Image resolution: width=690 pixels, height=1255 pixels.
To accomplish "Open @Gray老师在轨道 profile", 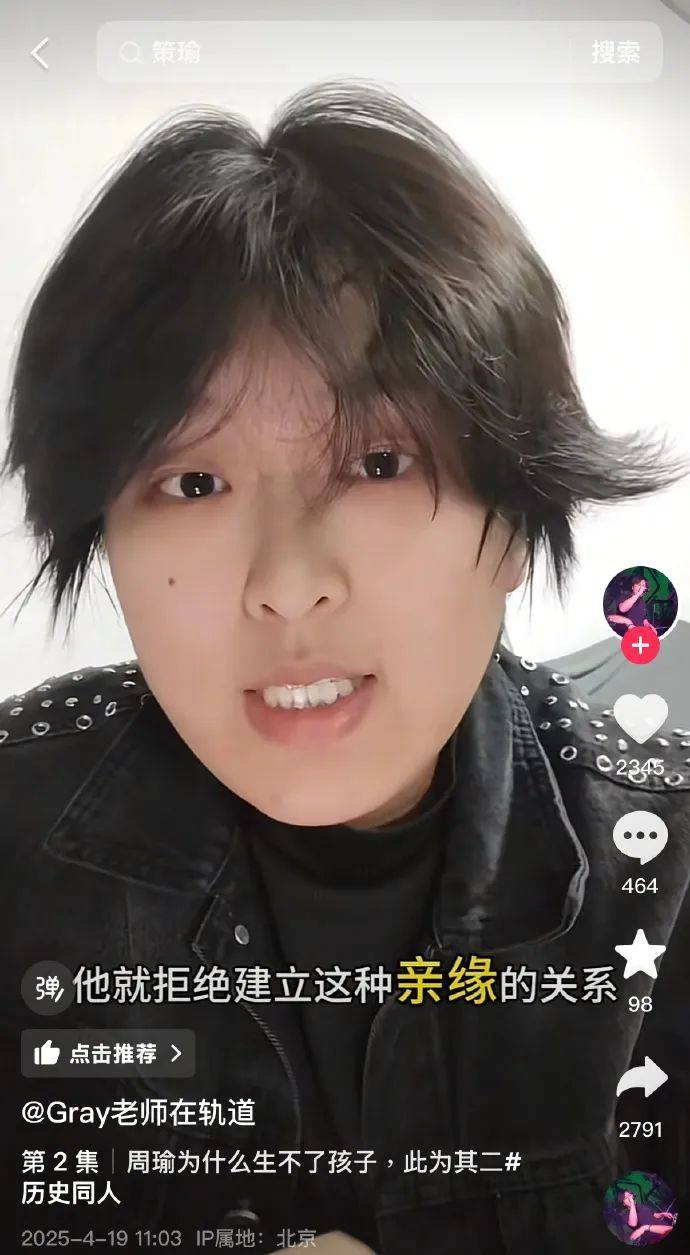I will coord(139,1112).
